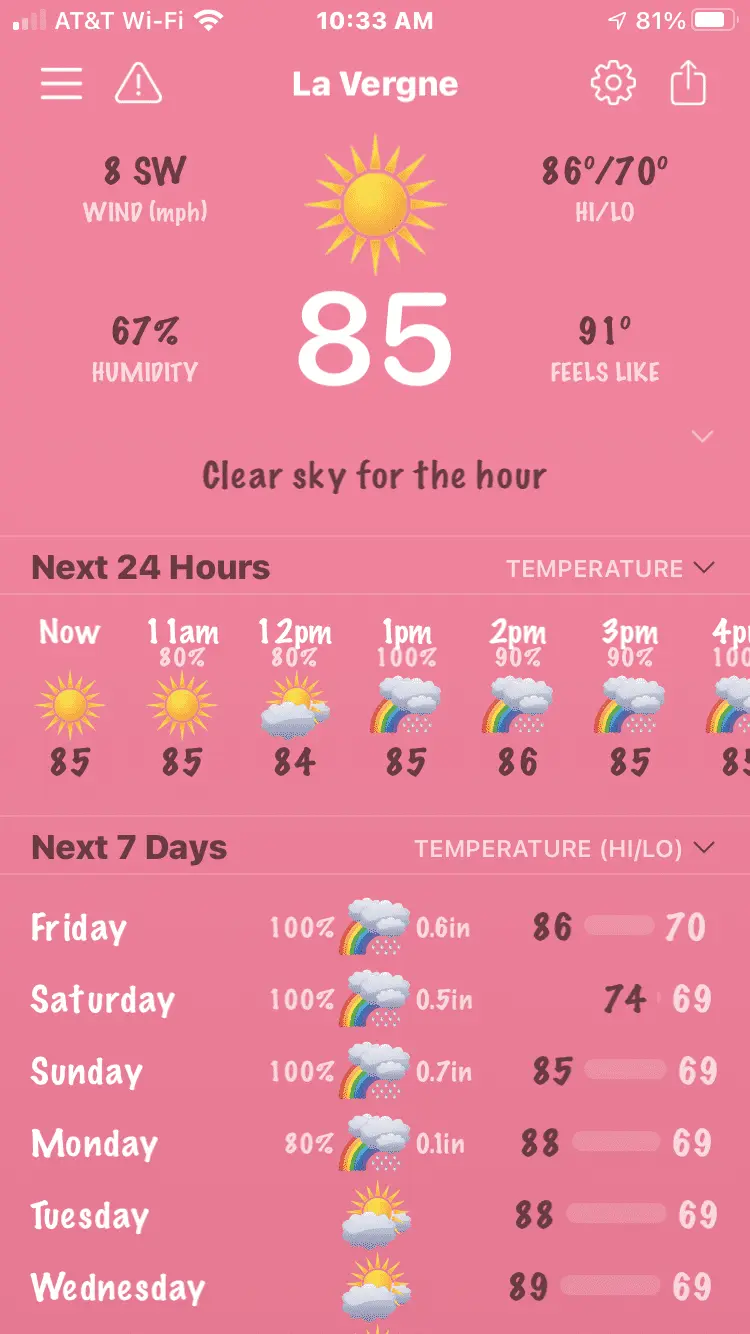Open settings gear
The height and width of the screenshot is (1334, 750).
pyautogui.click(x=613, y=84)
